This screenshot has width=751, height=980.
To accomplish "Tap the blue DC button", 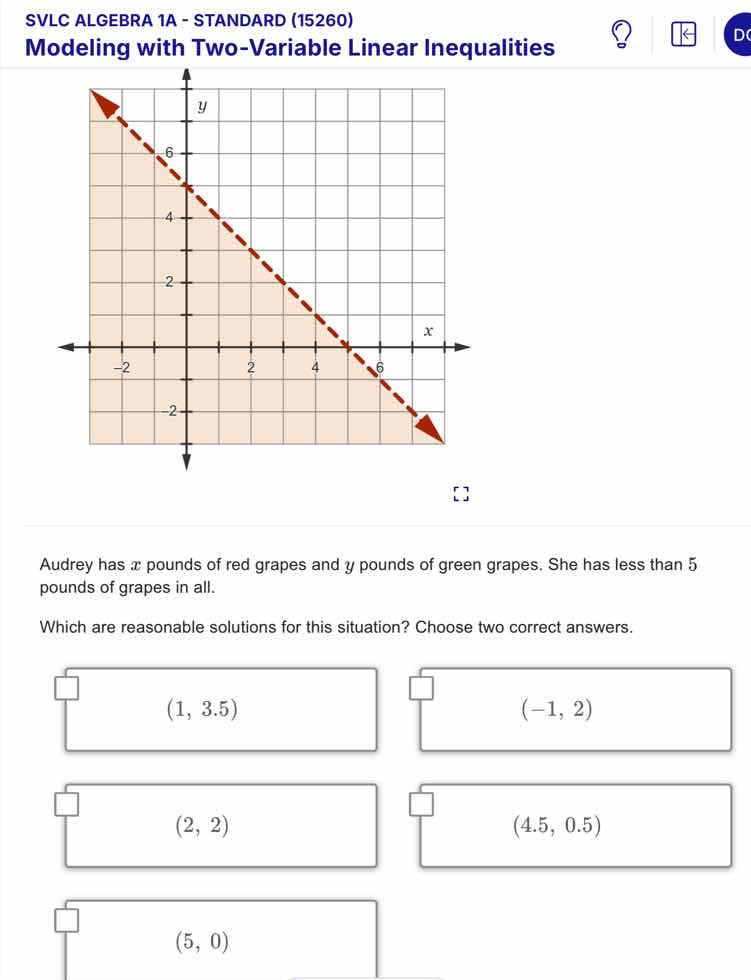I will coord(740,35).
